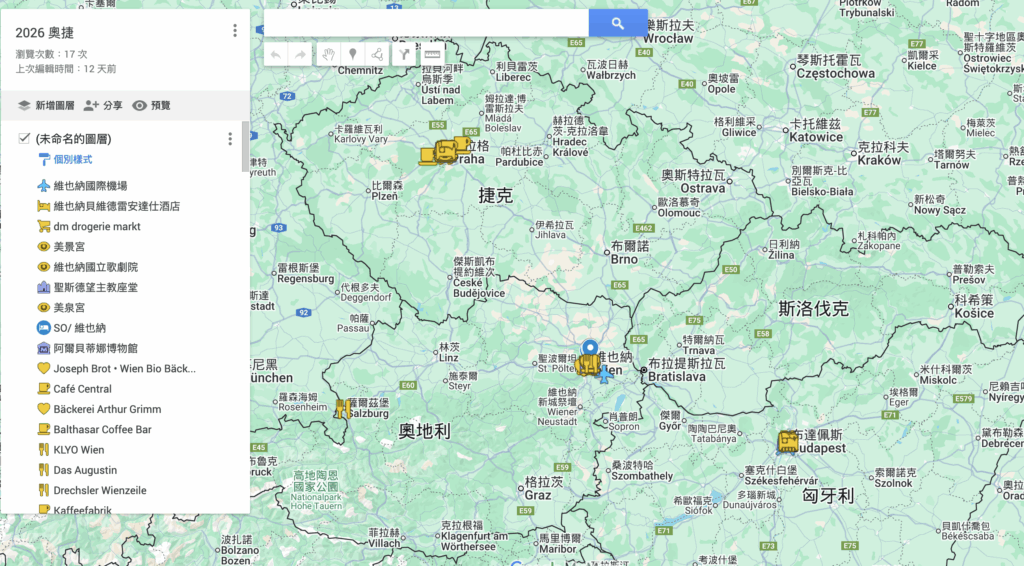Add a new layer via 新增圖層

[45, 105]
